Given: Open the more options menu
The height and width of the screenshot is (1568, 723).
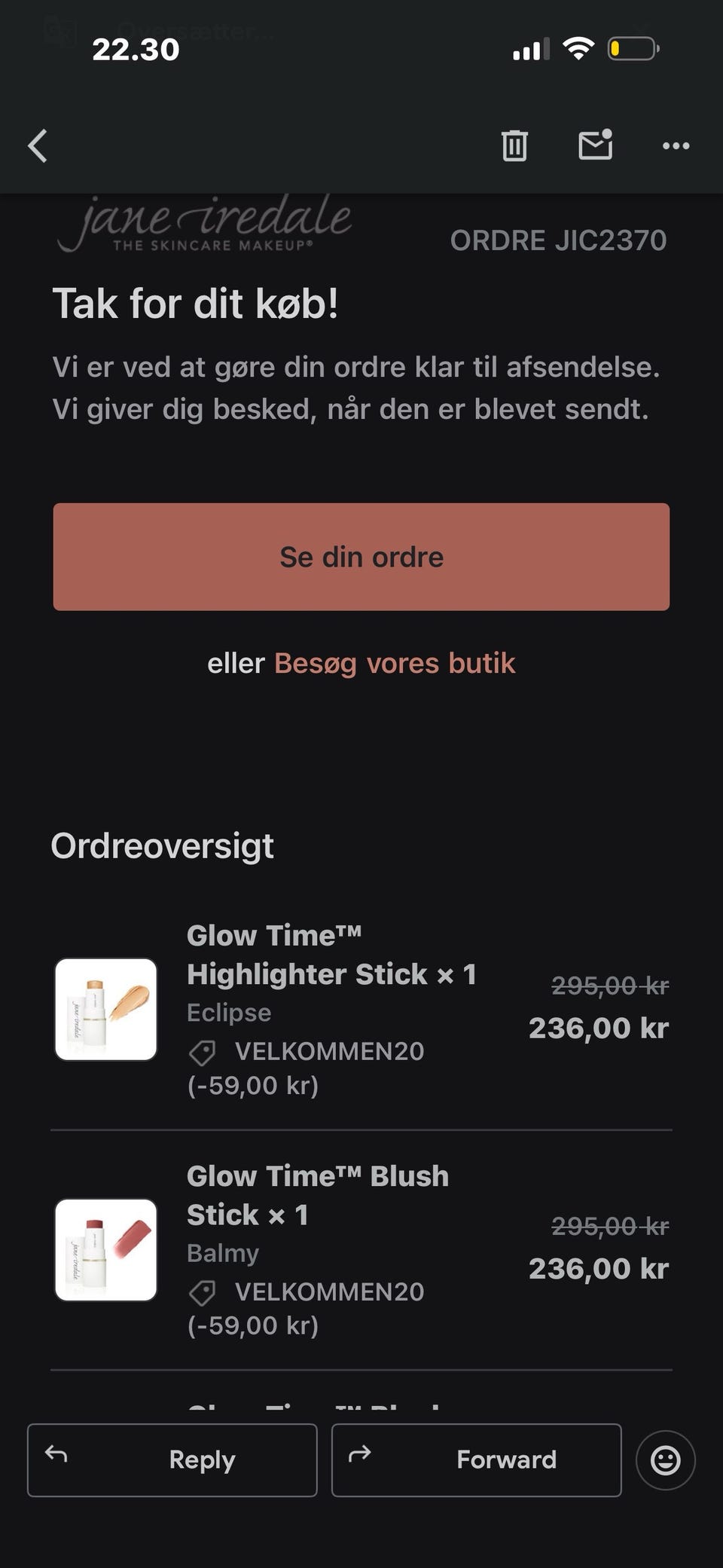Looking at the screenshot, I should (676, 145).
